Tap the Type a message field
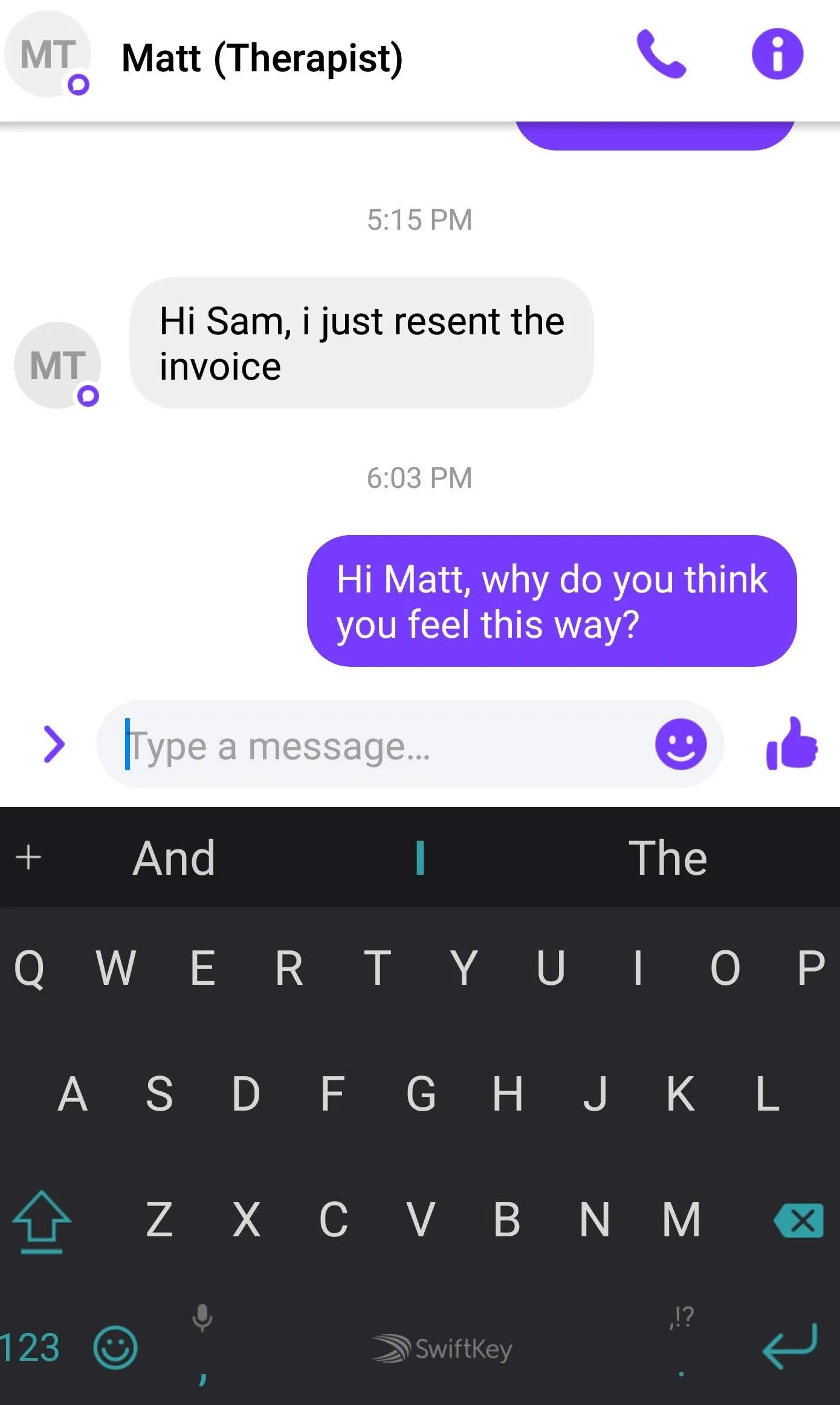This screenshot has height=1405, width=840. (387, 745)
